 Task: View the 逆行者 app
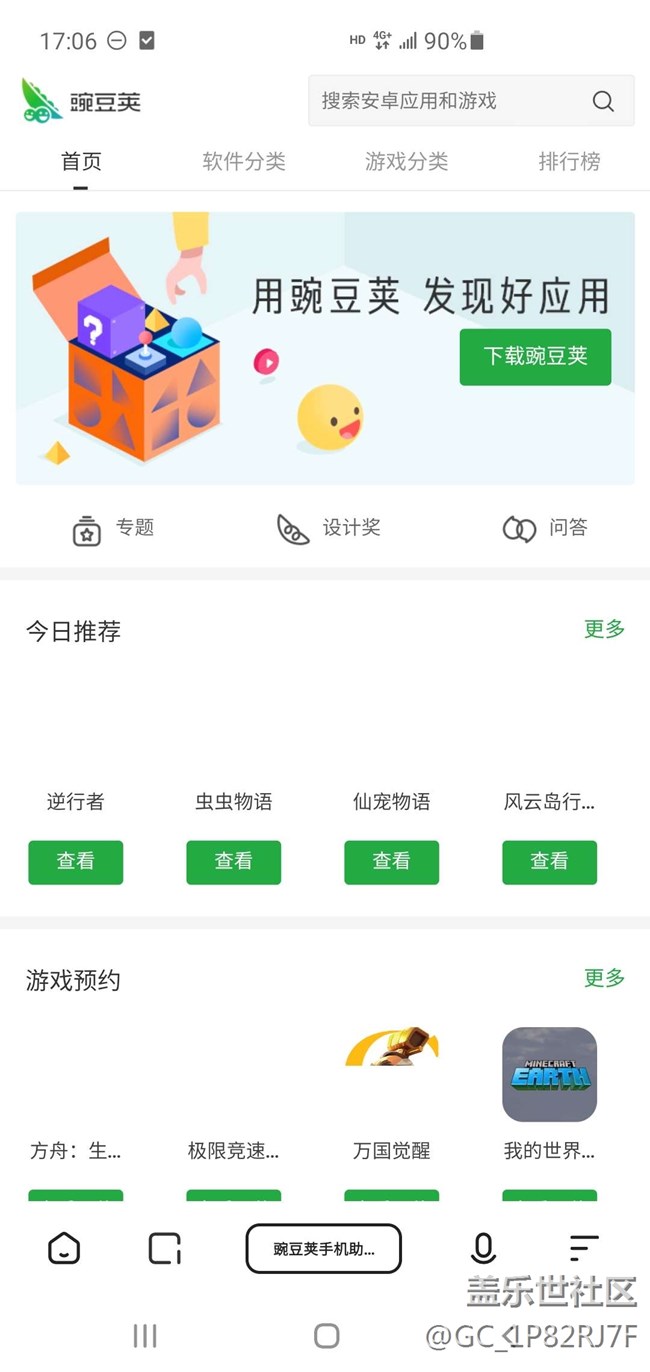pos(75,862)
